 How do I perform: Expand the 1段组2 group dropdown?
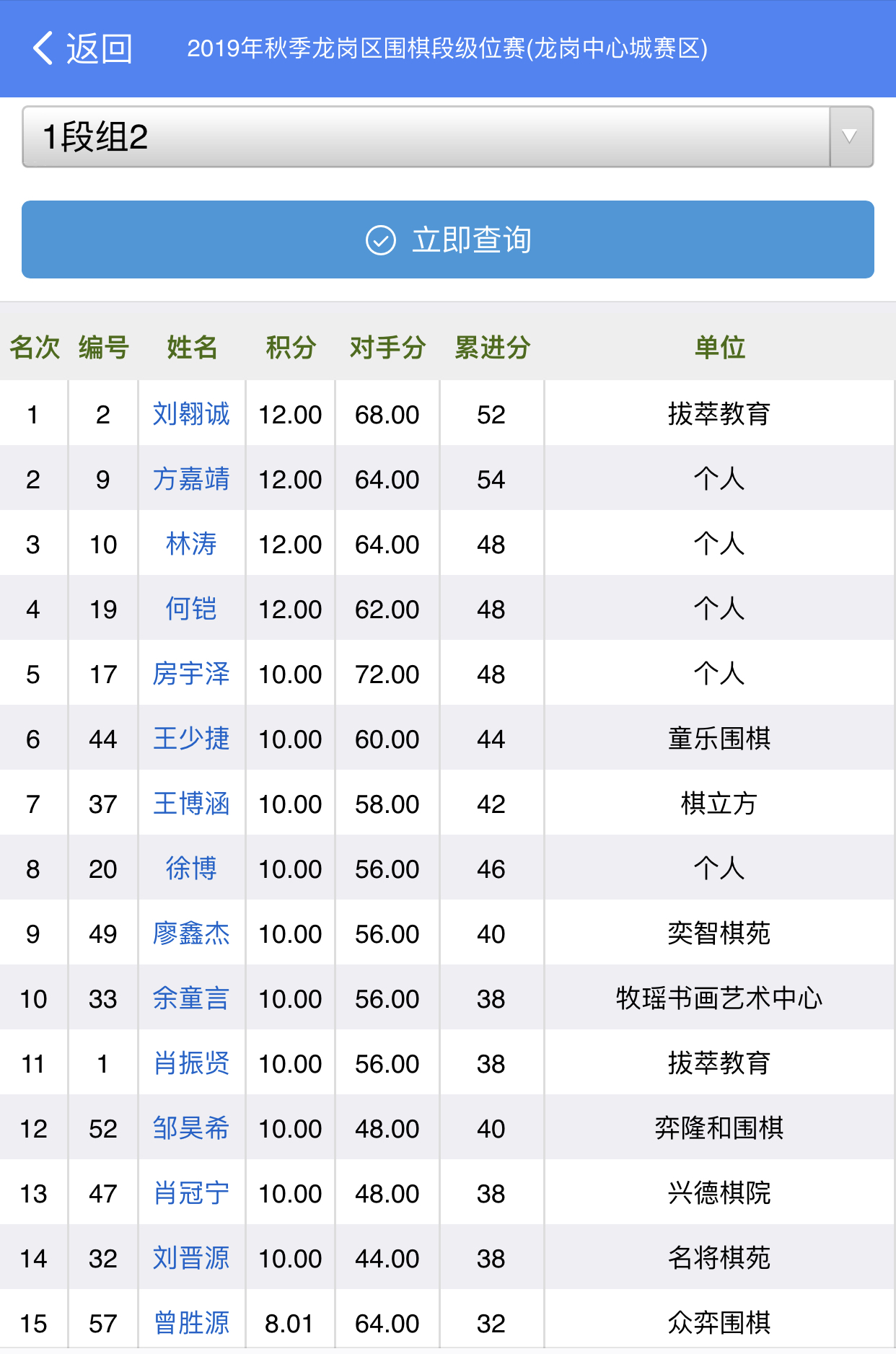447,137
